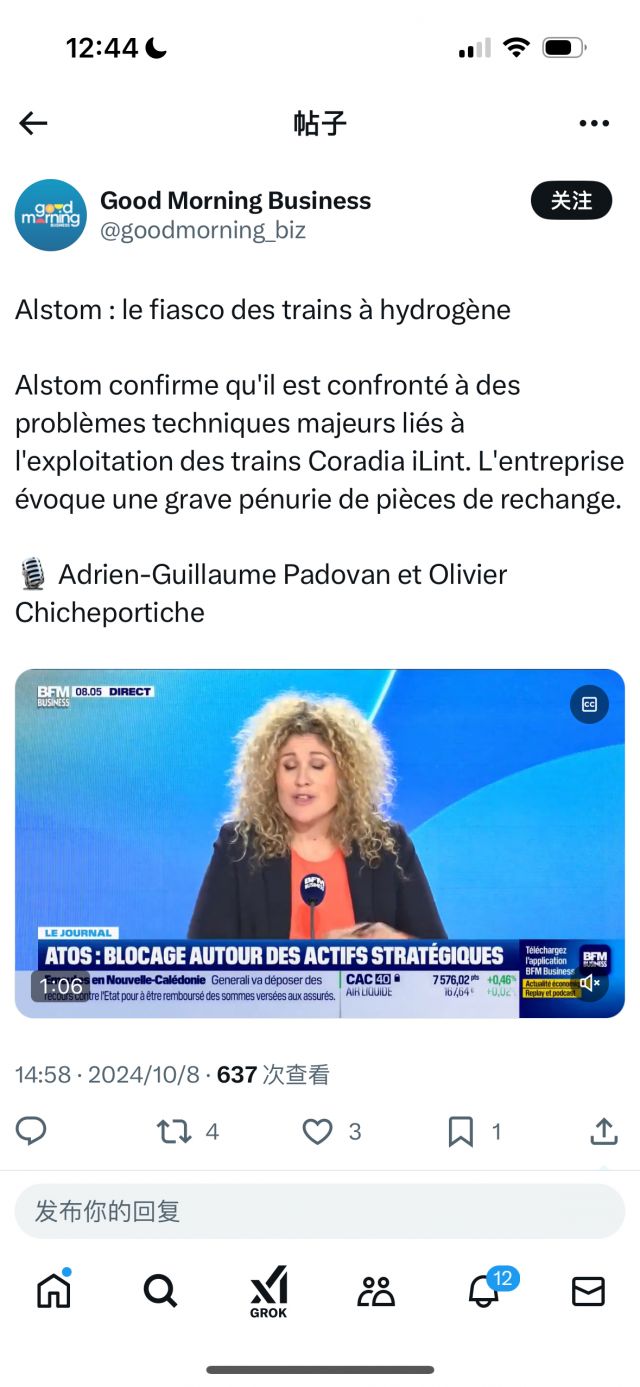This screenshot has height=1387, width=640.
Task: Play the BFM Business video
Action: coord(320,843)
